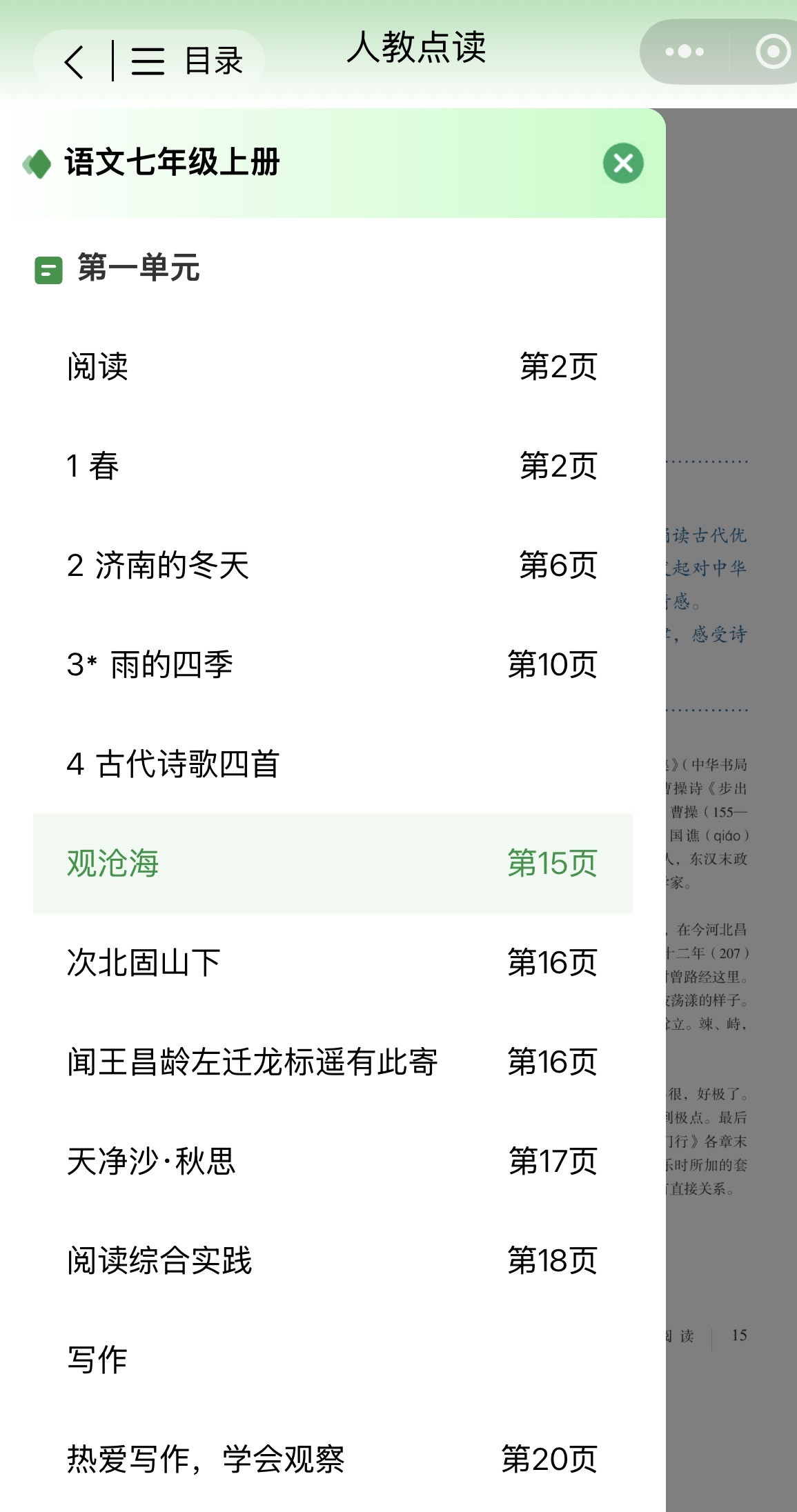Viewport: 797px width, 1512px height.
Task: Select 4 古代诗歌四首
Action: tap(331, 764)
